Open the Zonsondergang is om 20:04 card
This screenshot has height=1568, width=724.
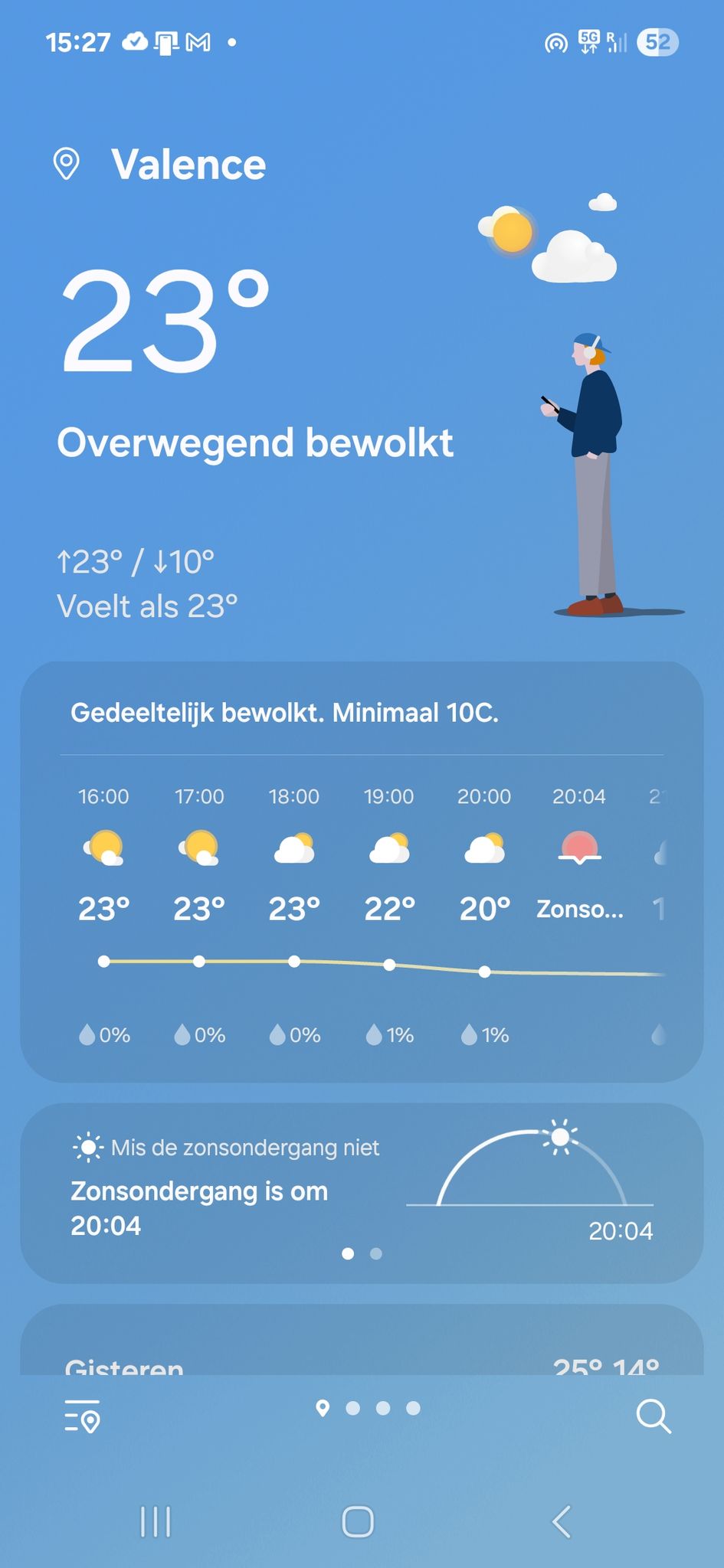pyautogui.click(x=362, y=1193)
